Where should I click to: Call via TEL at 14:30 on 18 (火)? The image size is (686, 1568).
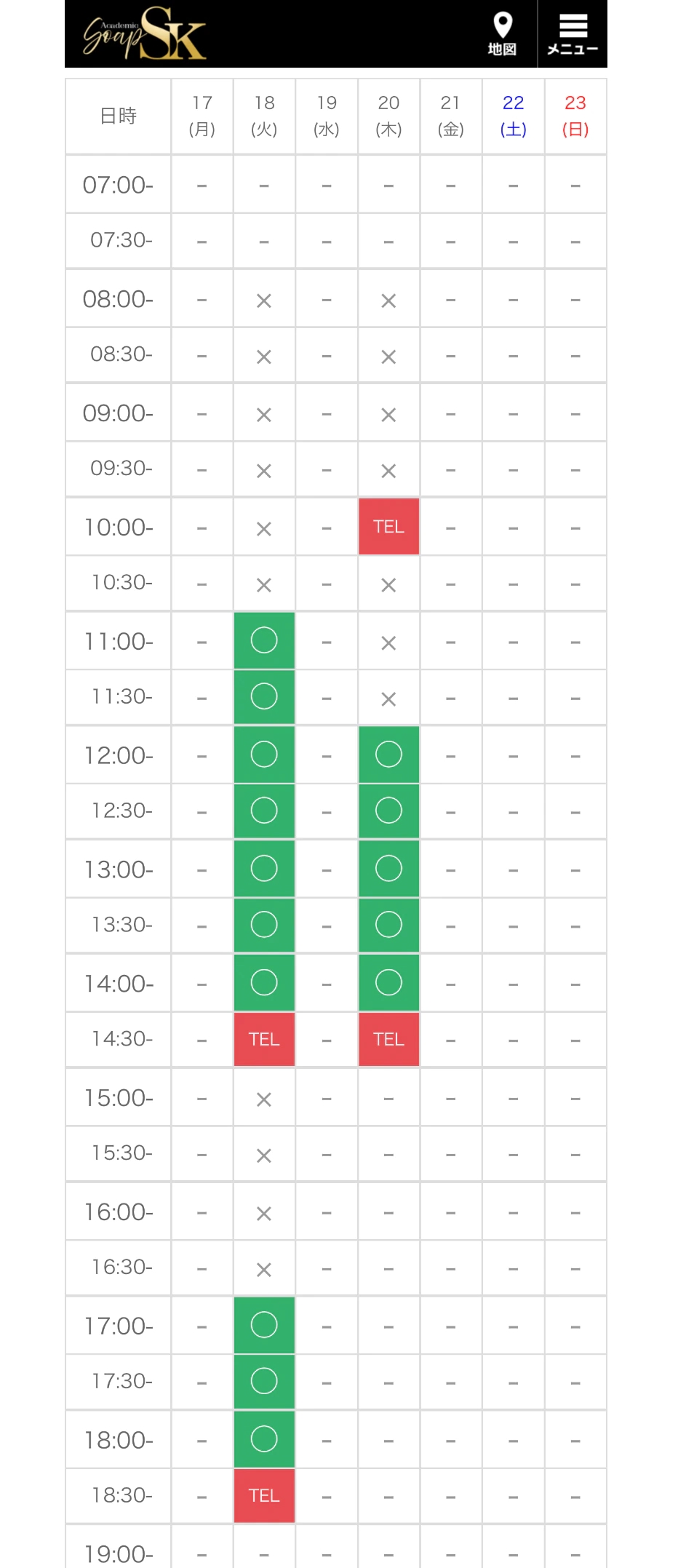point(264,1039)
